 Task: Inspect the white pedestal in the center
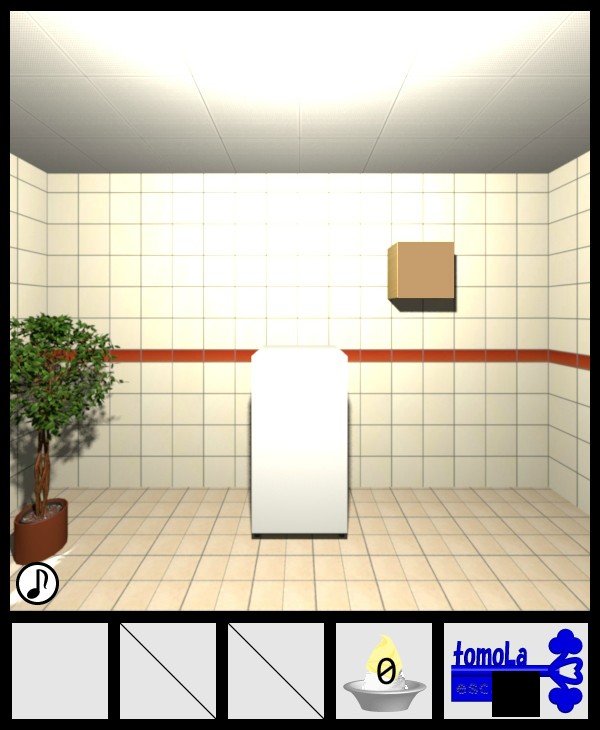299,440
